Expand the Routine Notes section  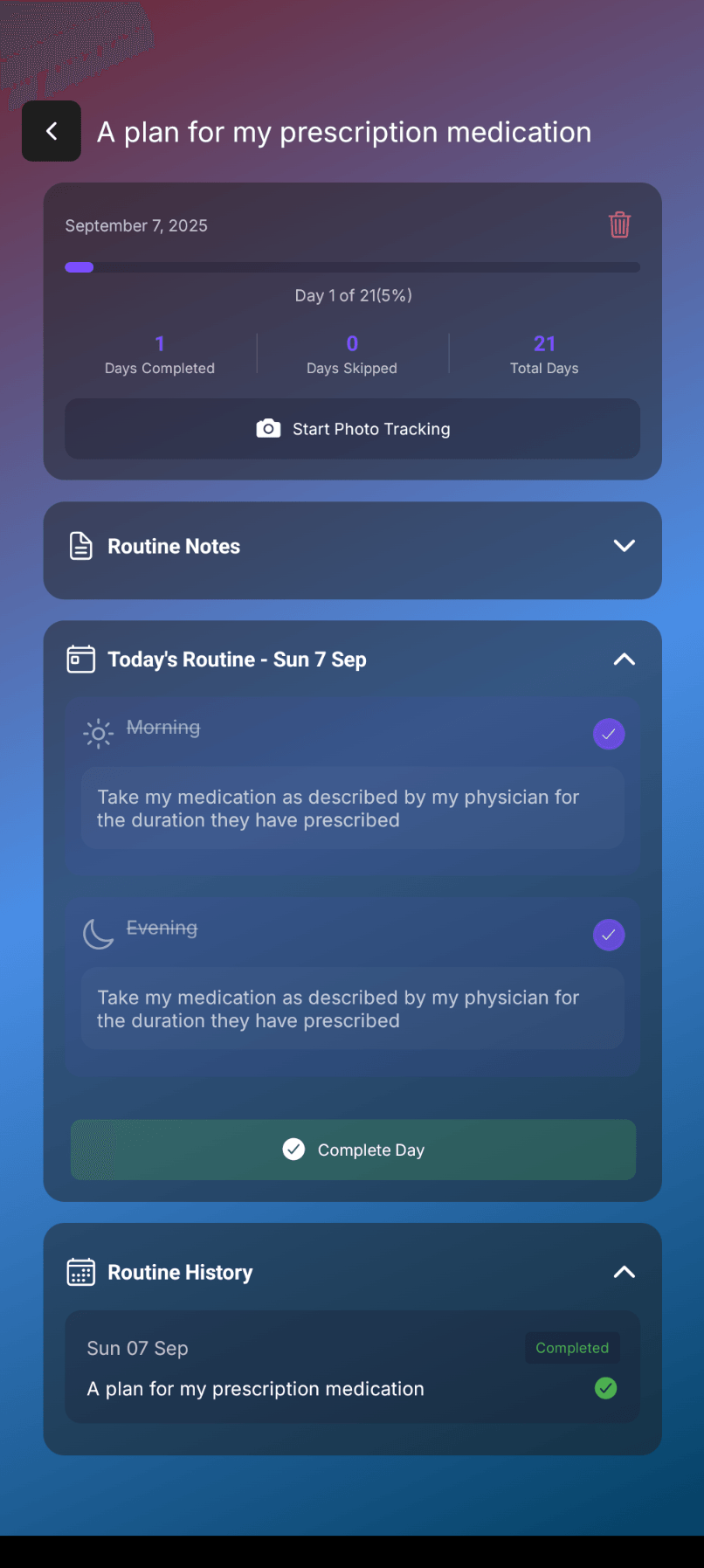pos(624,546)
